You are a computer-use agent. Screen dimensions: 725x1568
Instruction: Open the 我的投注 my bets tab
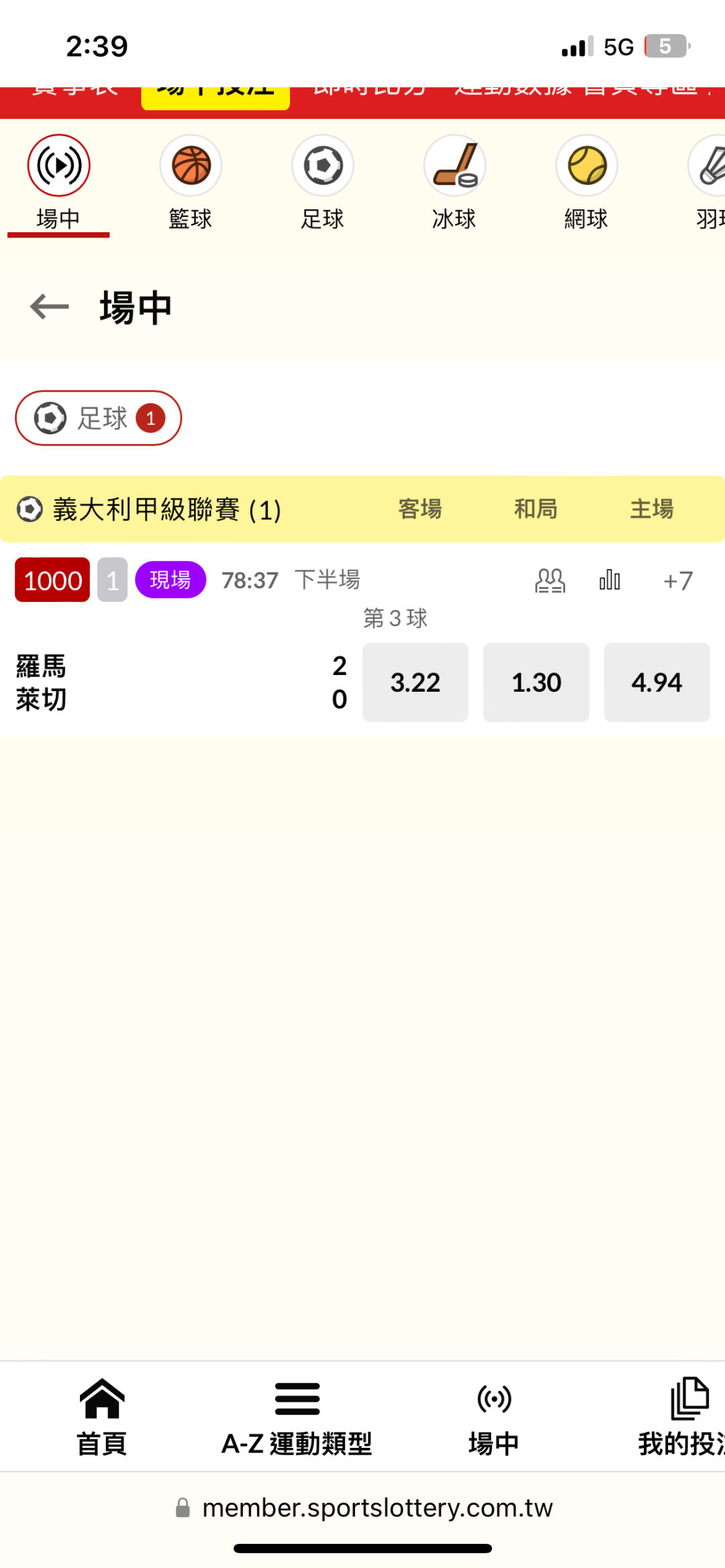coord(681,1417)
